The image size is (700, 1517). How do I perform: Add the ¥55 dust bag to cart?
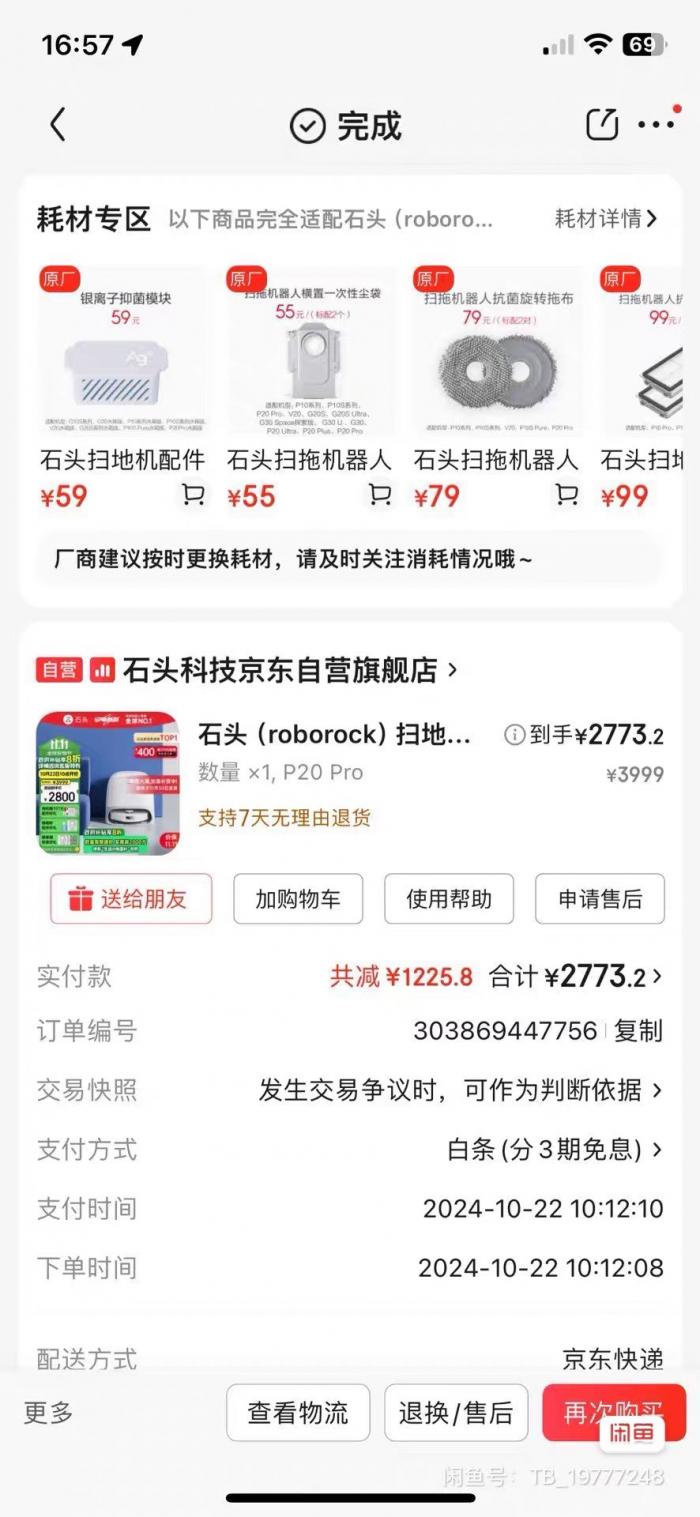point(380,495)
